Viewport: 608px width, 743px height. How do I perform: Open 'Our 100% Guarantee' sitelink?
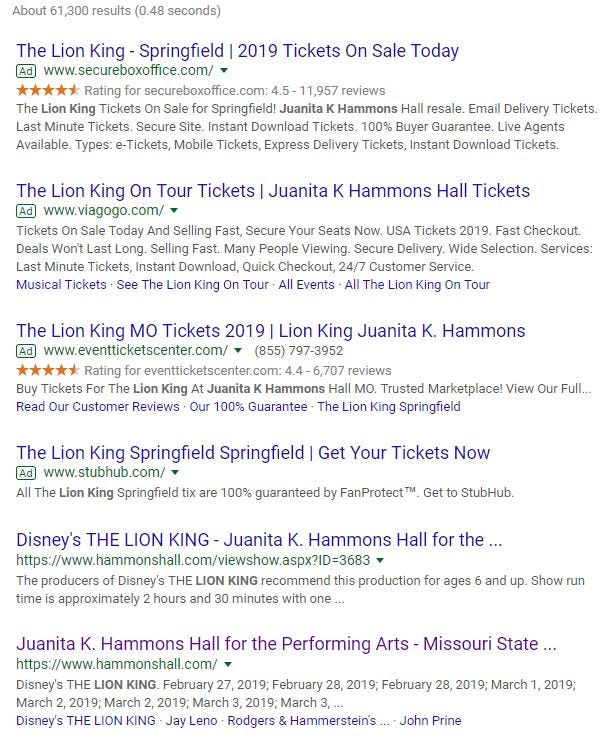(x=248, y=406)
